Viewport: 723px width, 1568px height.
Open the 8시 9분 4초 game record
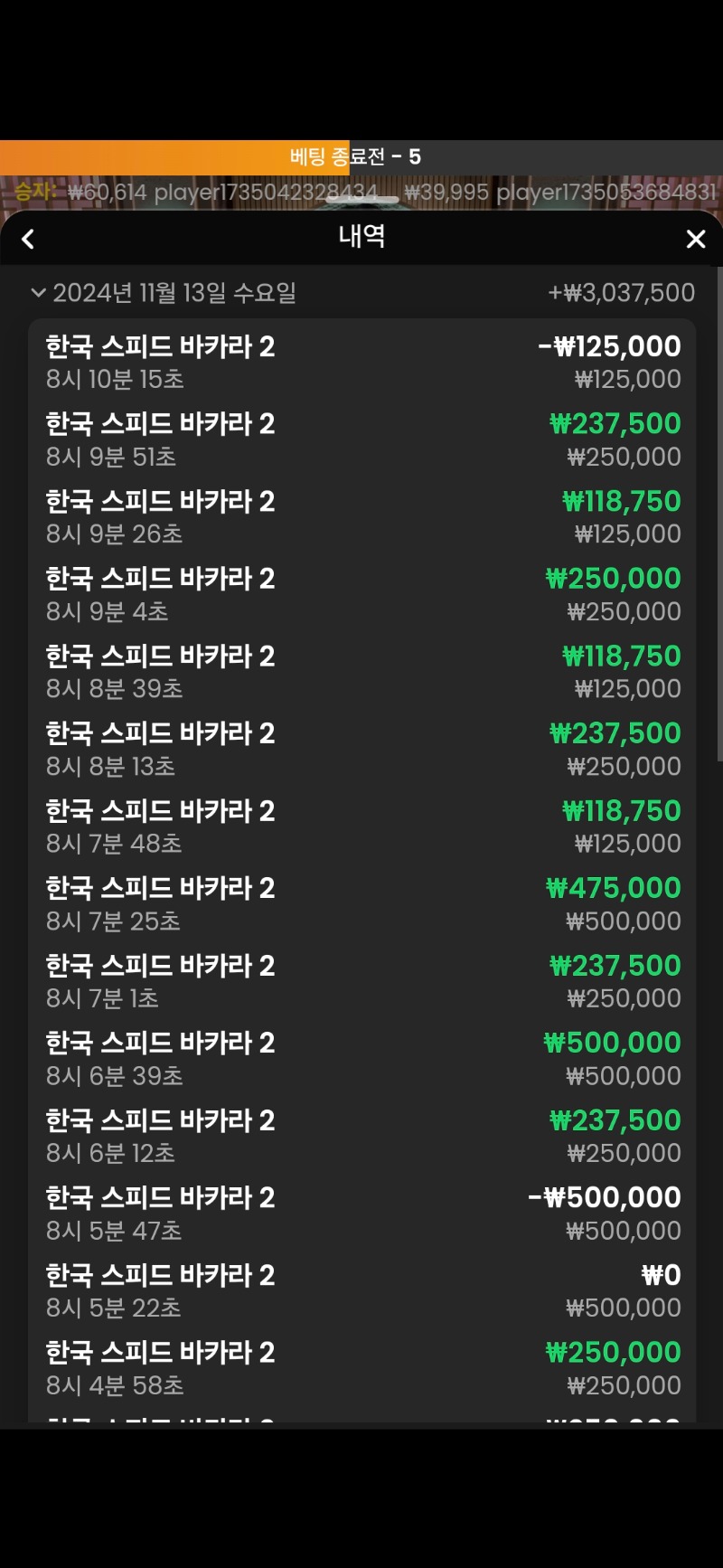pyautogui.click(x=361, y=594)
